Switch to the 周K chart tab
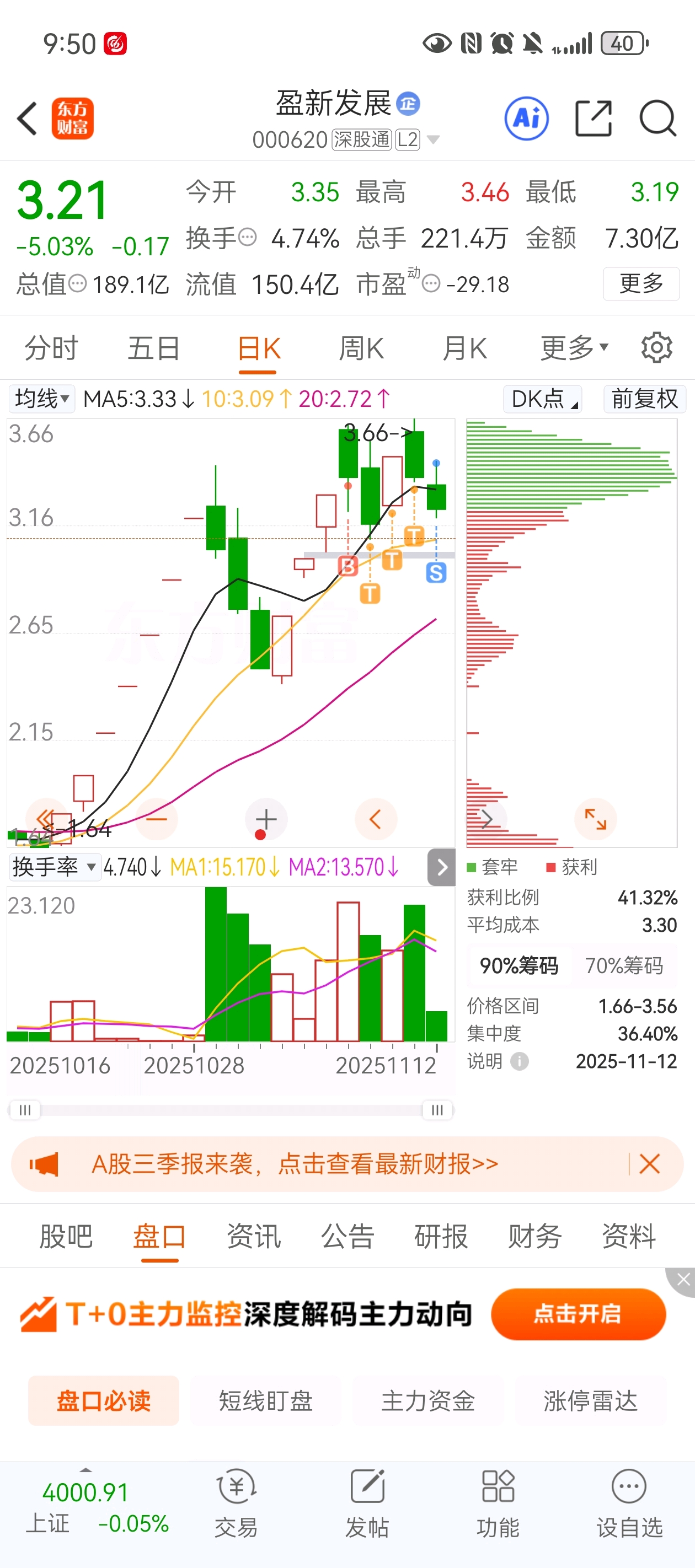This screenshot has width=695, height=1568. coord(361,349)
